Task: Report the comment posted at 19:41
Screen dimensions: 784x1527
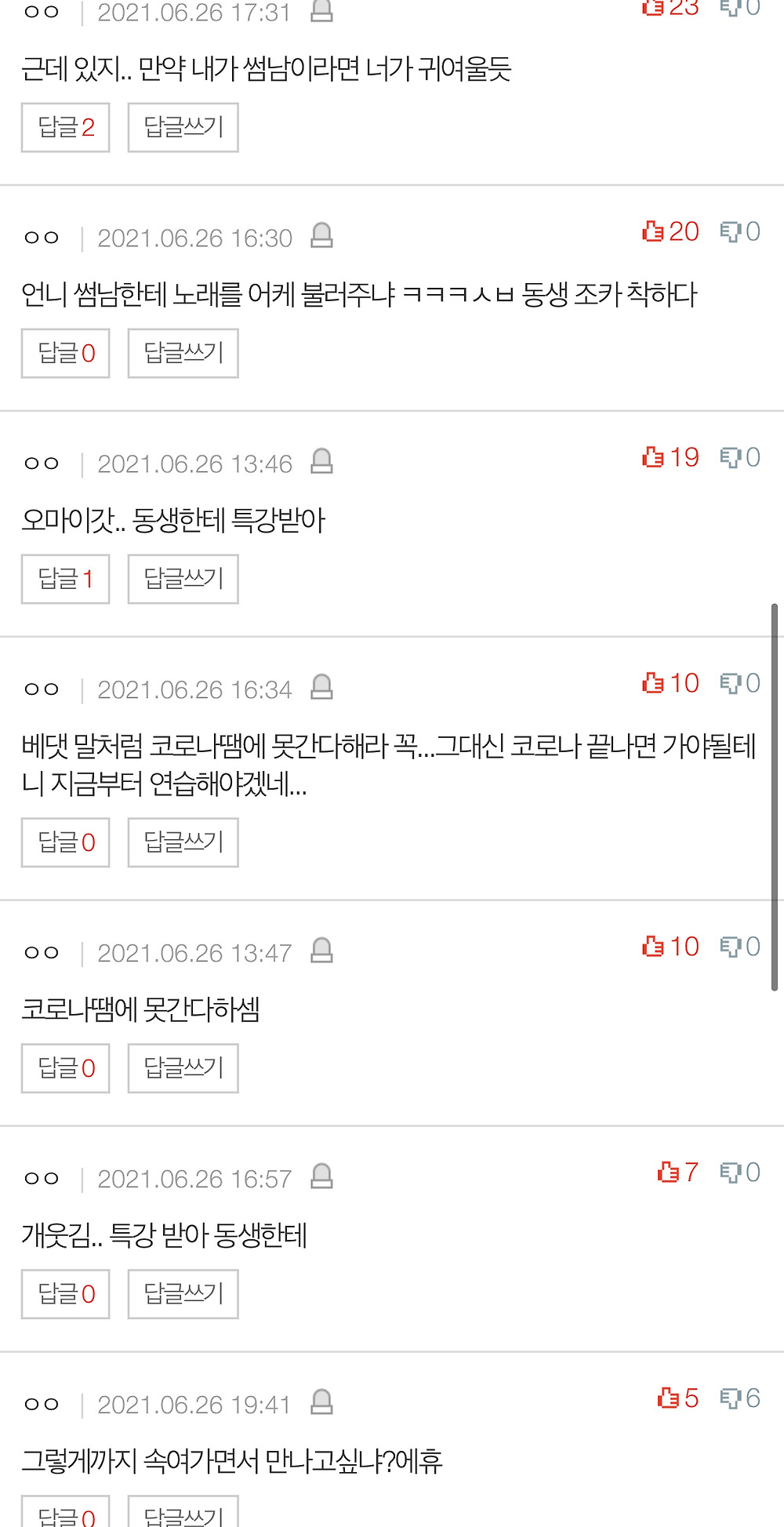Action: 322,1402
